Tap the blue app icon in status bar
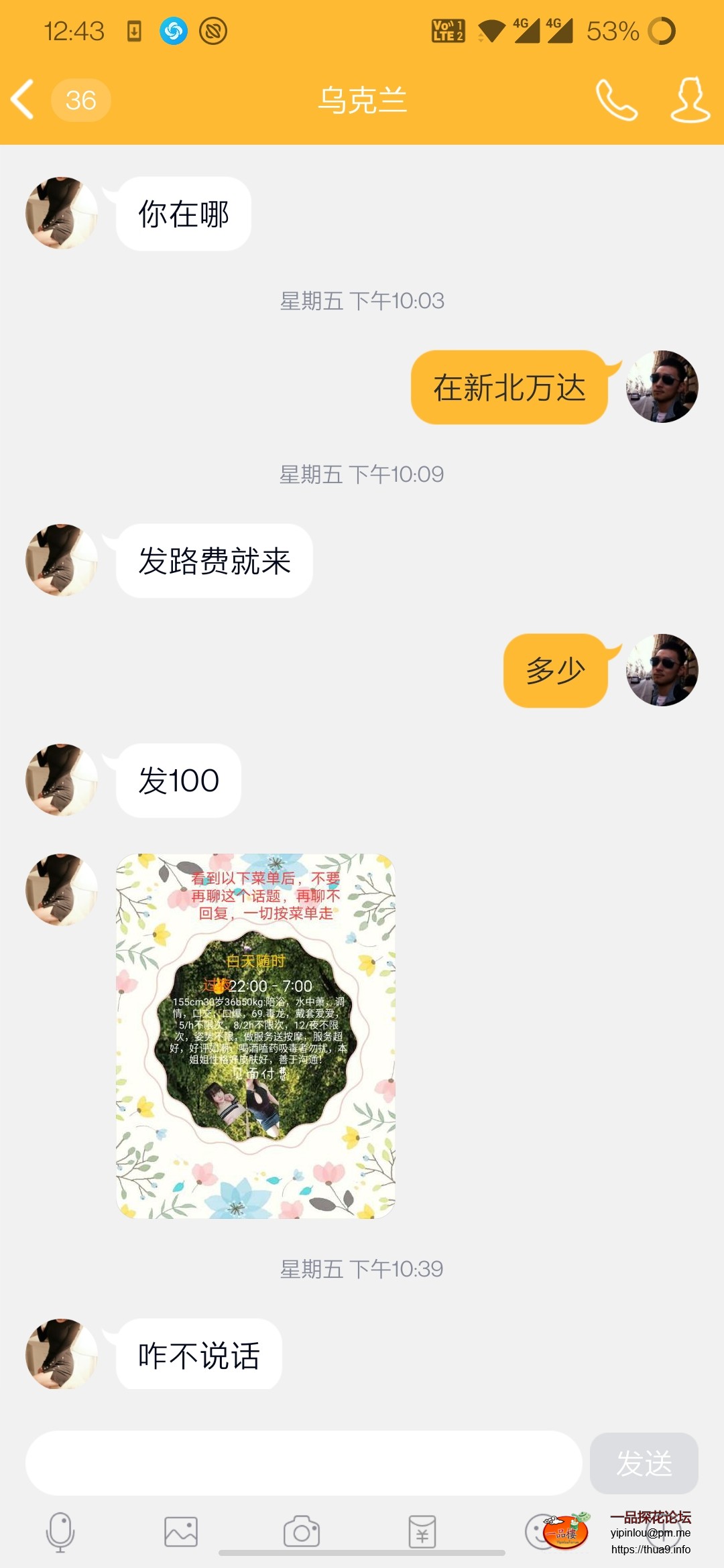This screenshot has height=1568, width=724. tap(173, 30)
